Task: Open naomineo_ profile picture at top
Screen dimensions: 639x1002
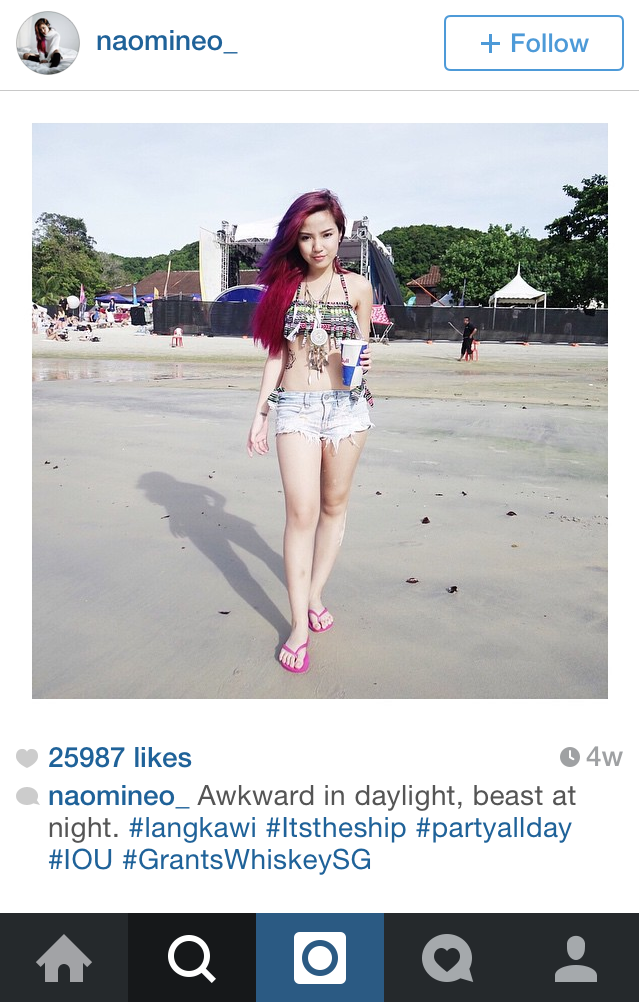Action: pos(48,43)
